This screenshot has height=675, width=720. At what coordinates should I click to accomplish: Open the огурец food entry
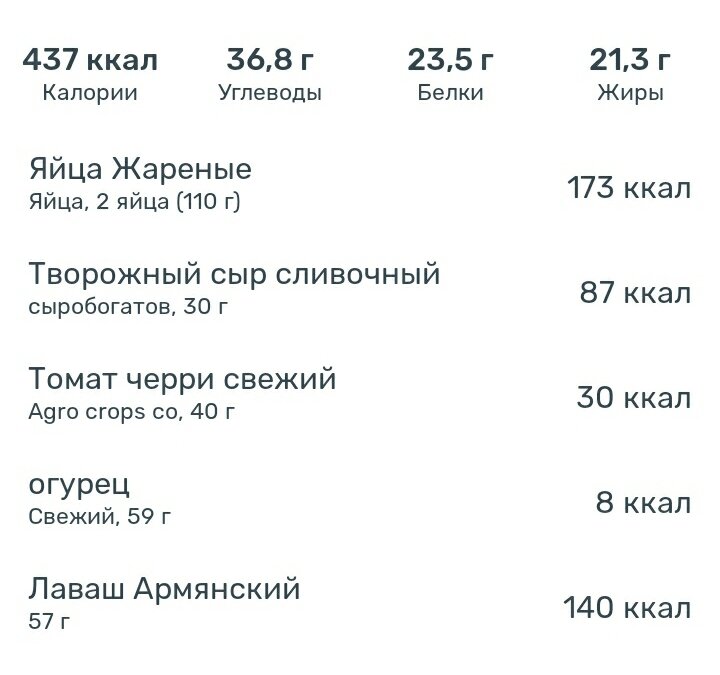click(x=360, y=500)
